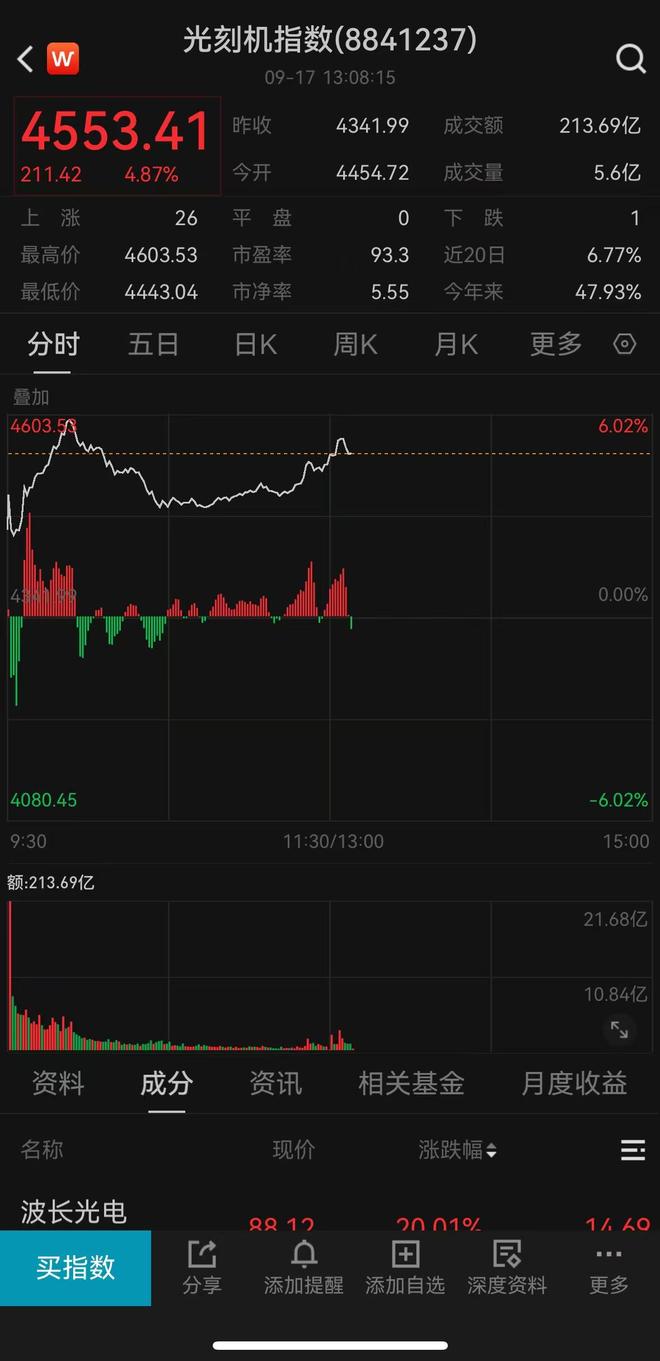
Task: Add a price alert with 添加提醒
Action: pyautogui.click(x=303, y=1267)
